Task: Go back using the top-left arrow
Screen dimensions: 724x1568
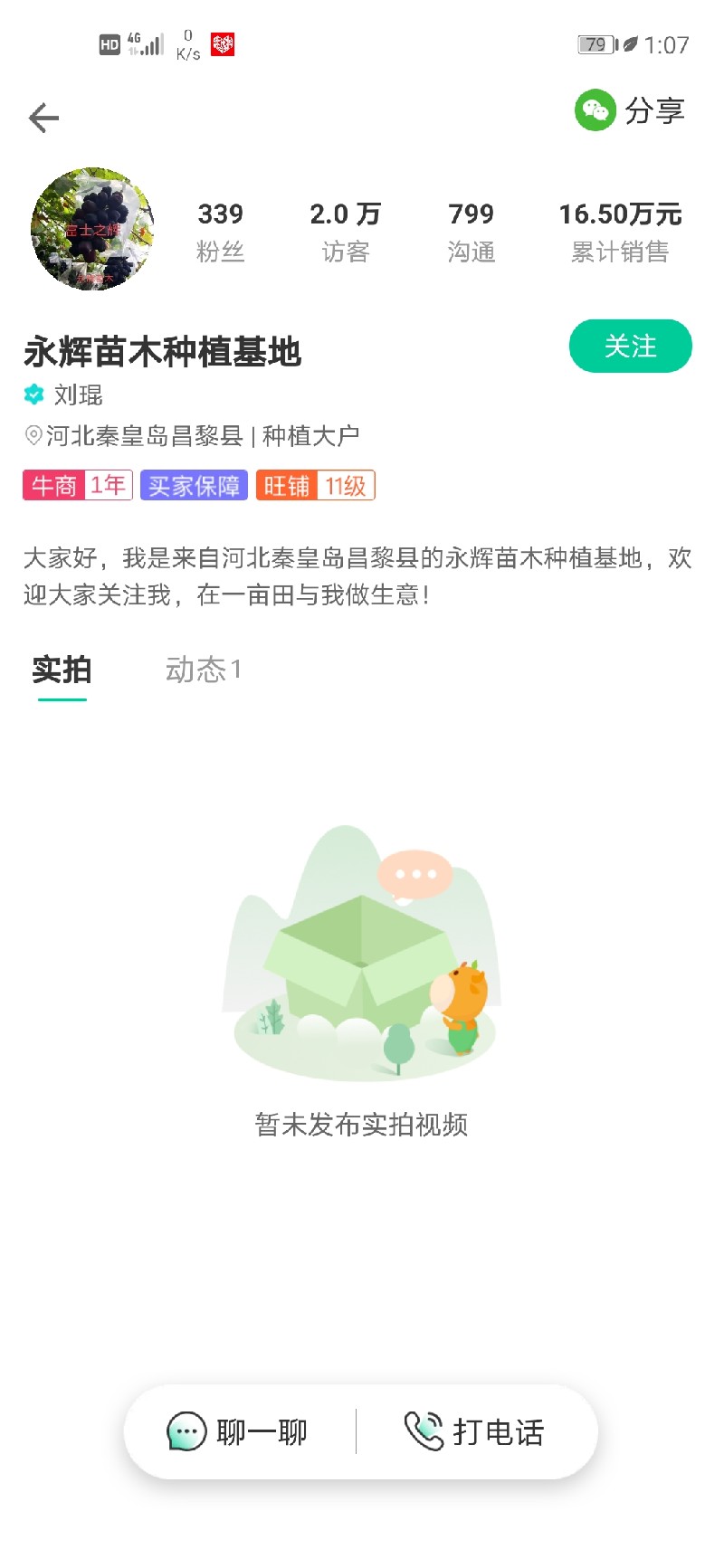Action: point(43,118)
